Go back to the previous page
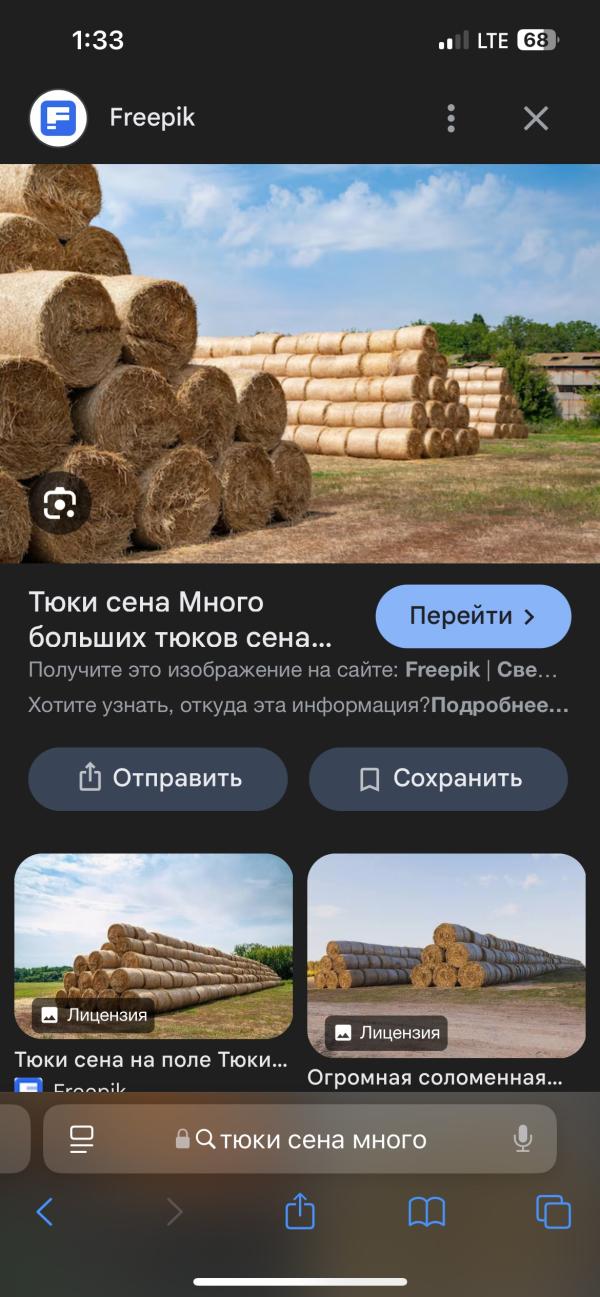The width and height of the screenshot is (600, 1297). [44, 1212]
